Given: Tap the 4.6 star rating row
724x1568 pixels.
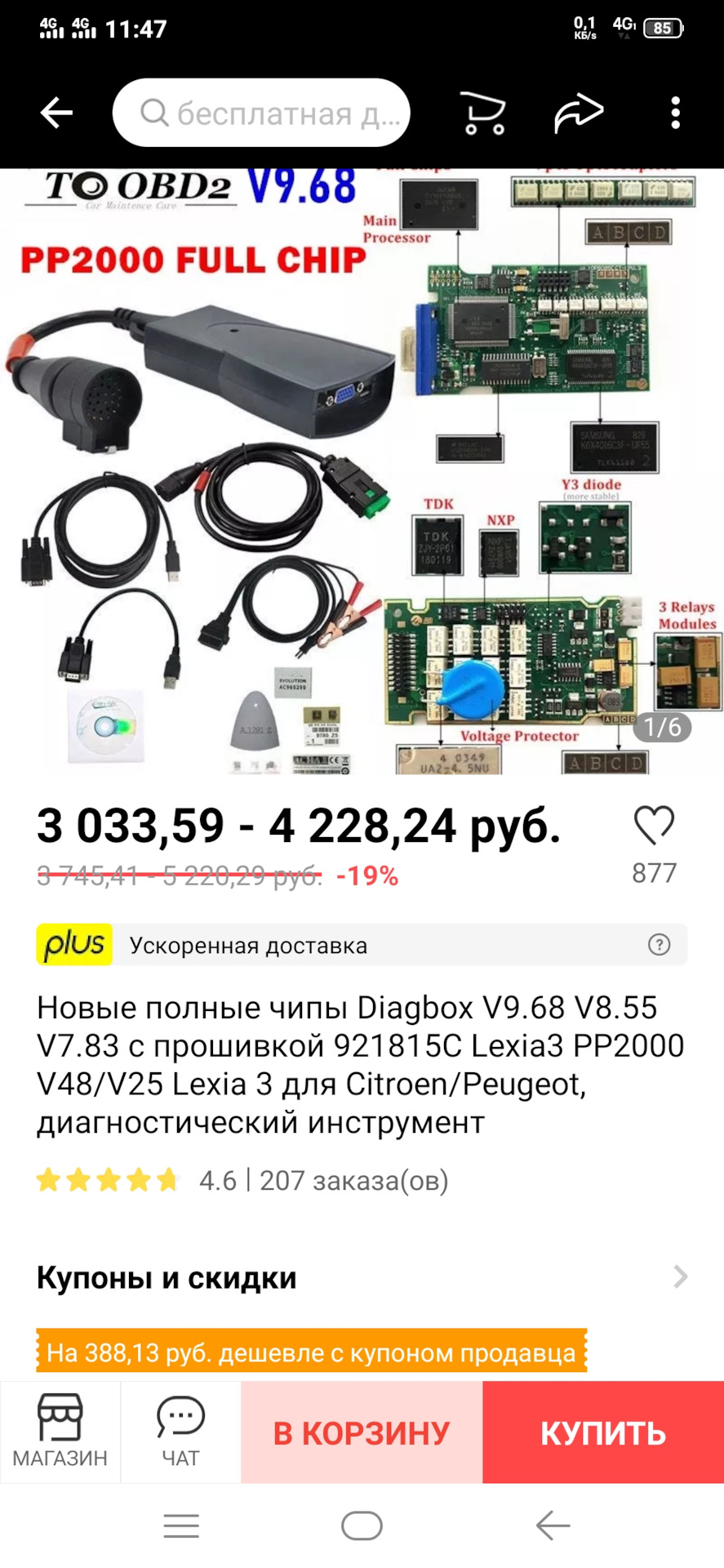Looking at the screenshot, I should (245, 1181).
